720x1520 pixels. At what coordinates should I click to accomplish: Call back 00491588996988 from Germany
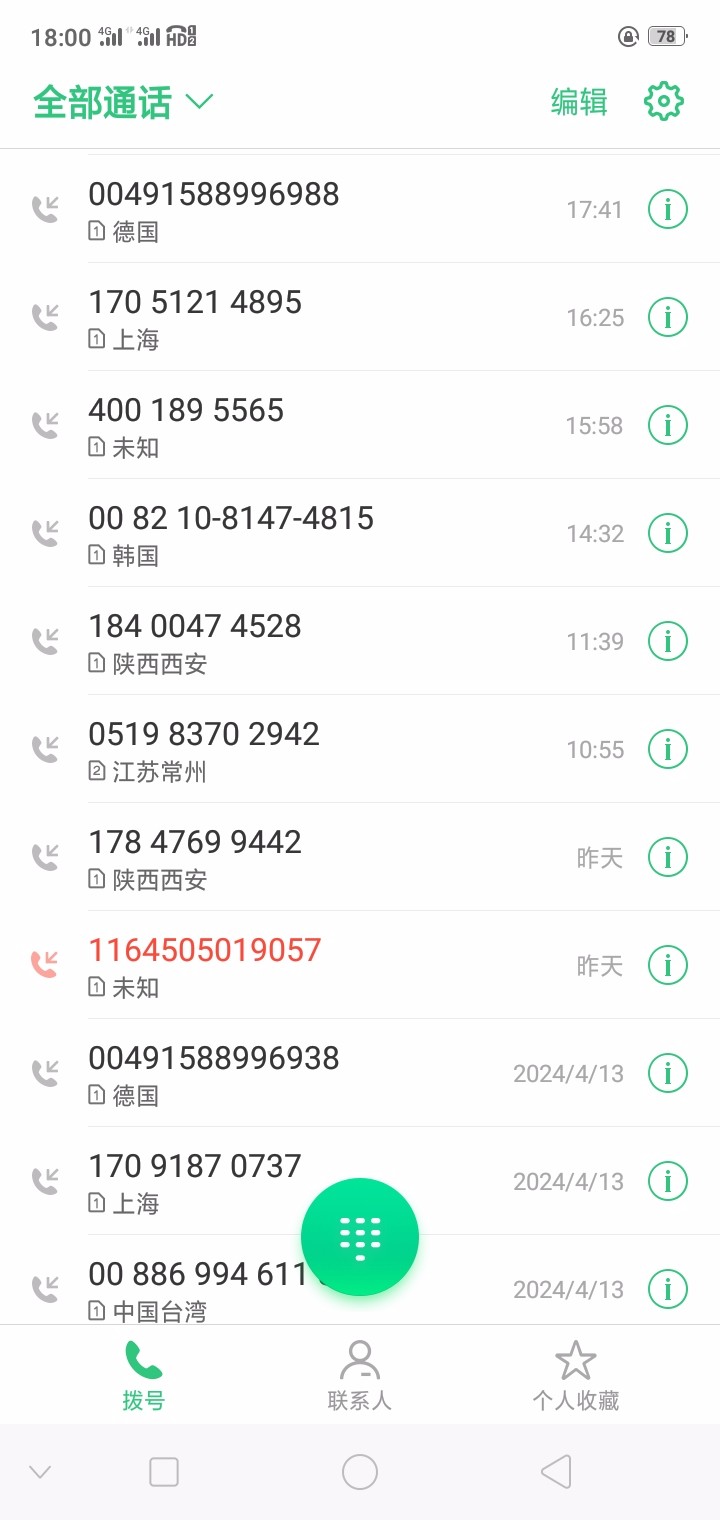click(214, 194)
